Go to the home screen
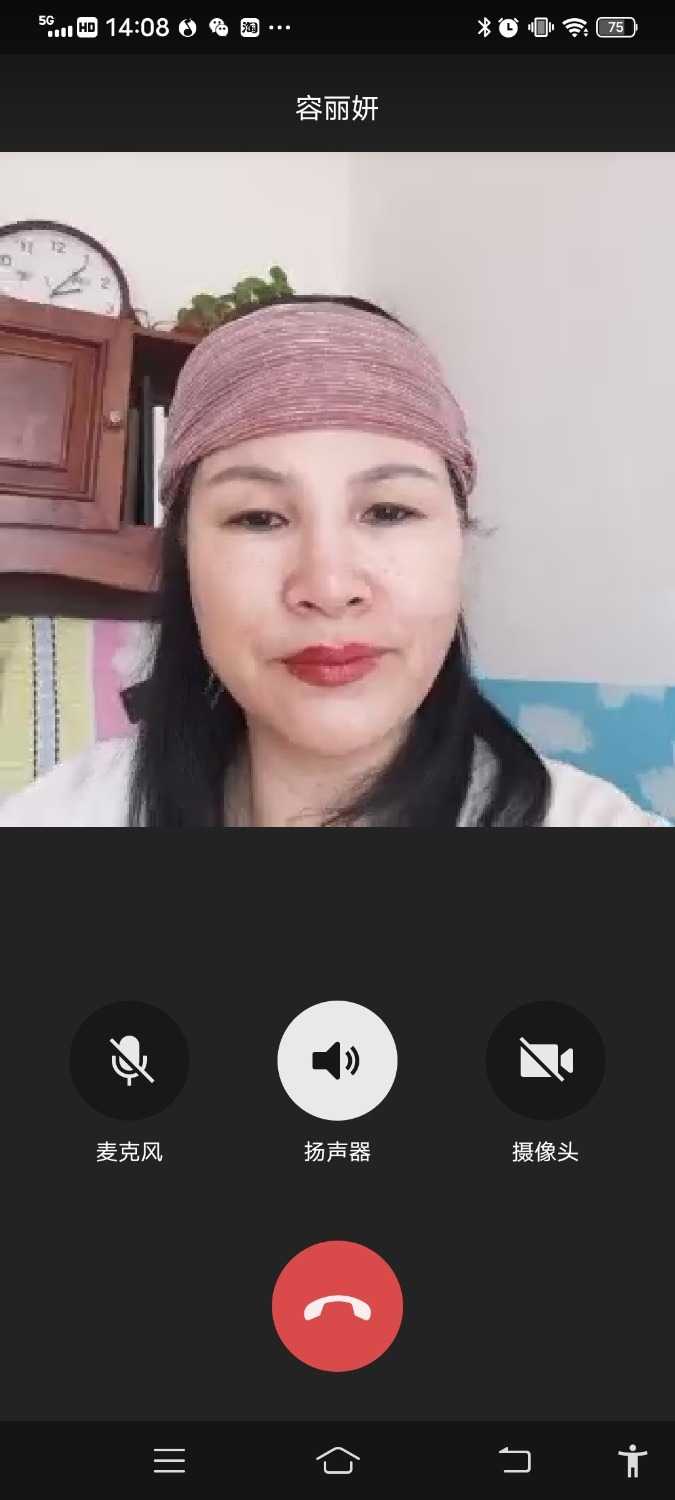 (x=337, y=1461)
